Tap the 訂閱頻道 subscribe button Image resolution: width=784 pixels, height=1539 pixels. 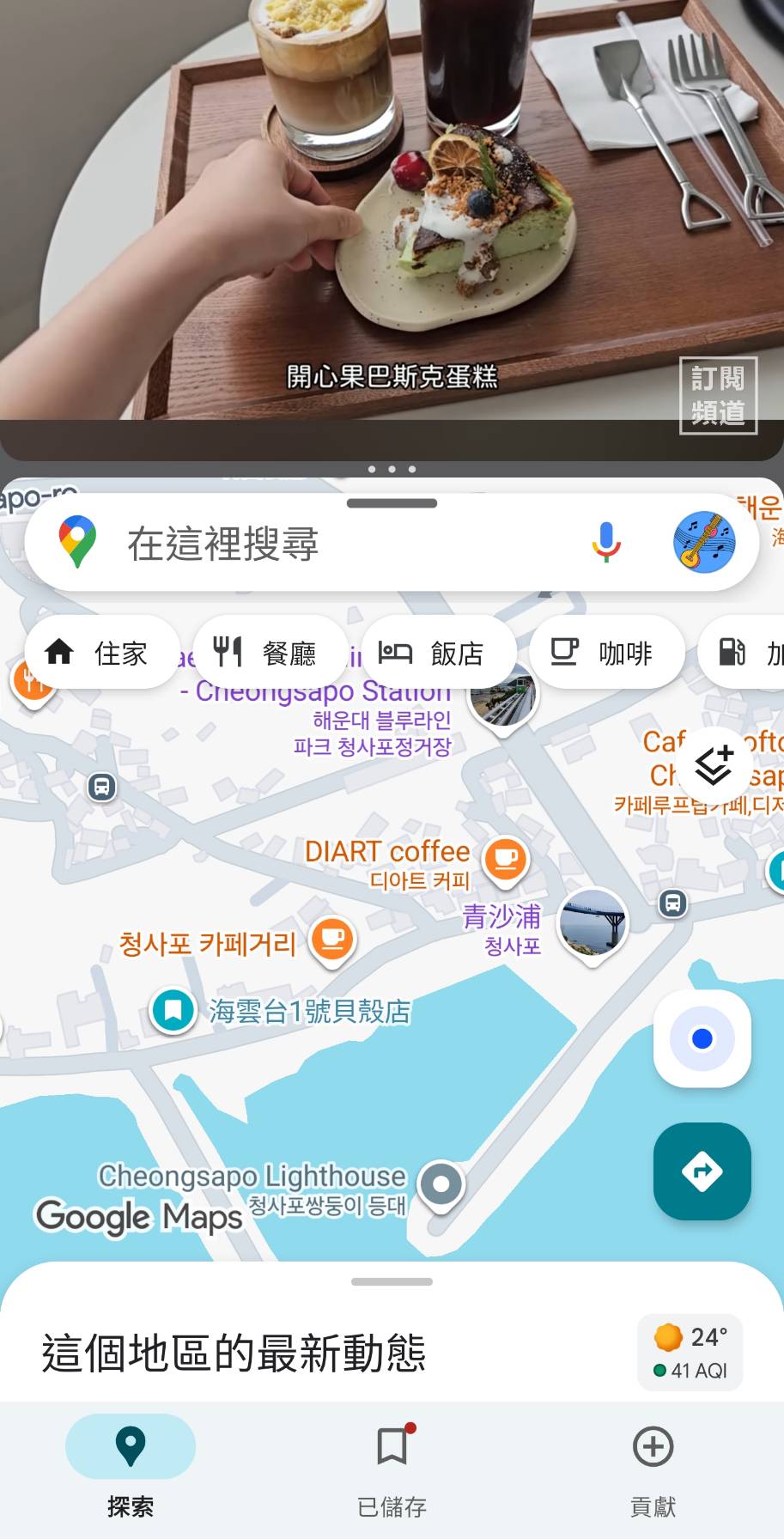point(718,395)
